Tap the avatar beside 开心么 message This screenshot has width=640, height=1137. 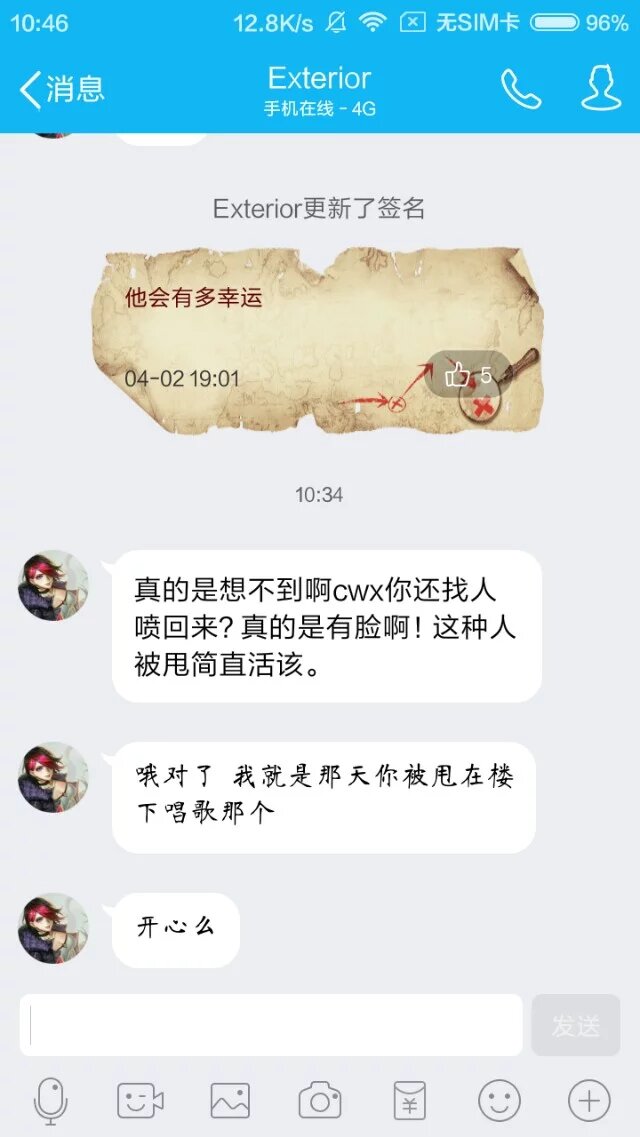[x=53, y=928]
